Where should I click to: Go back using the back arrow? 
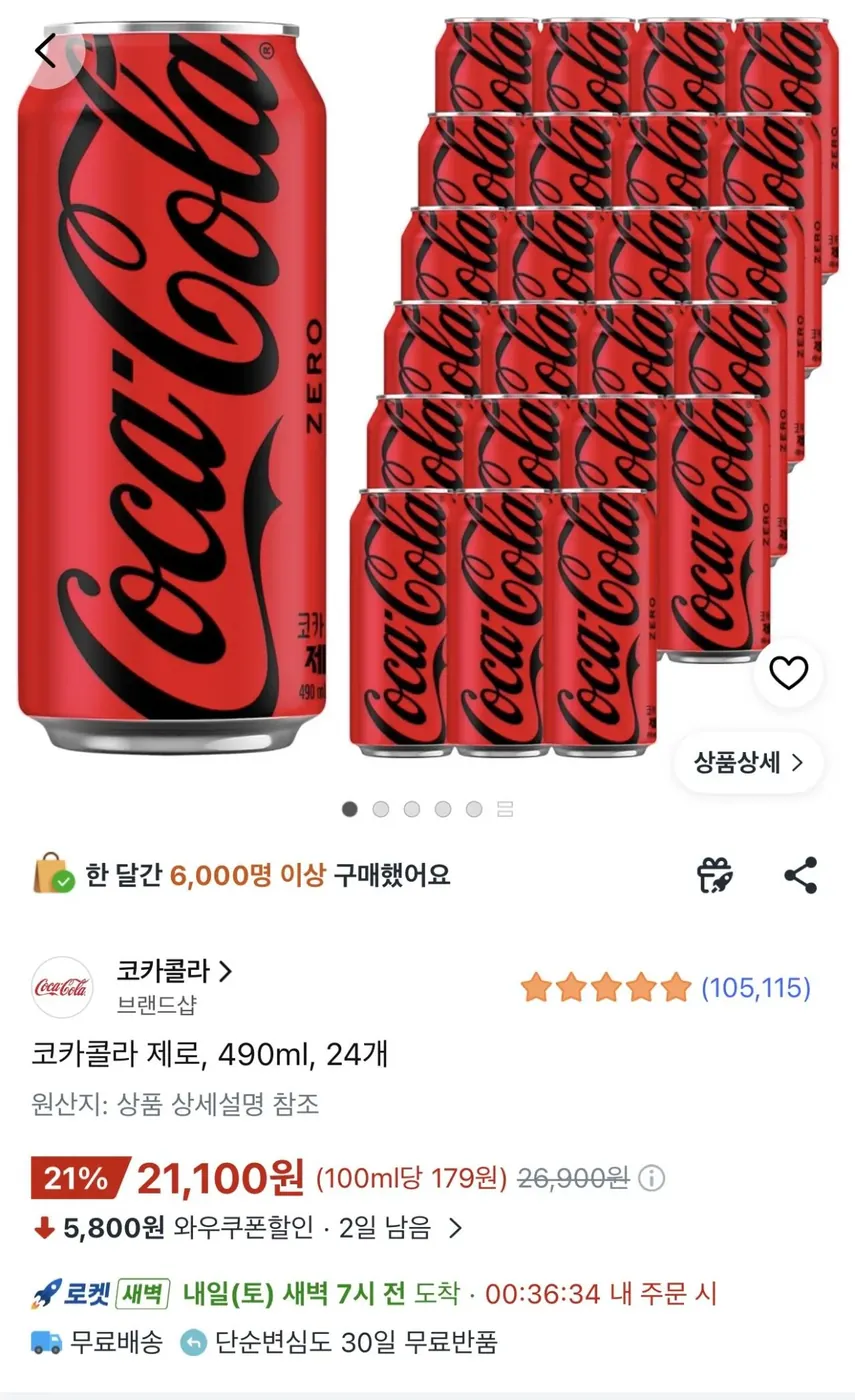pyautogui.click(x=44, y=48)
